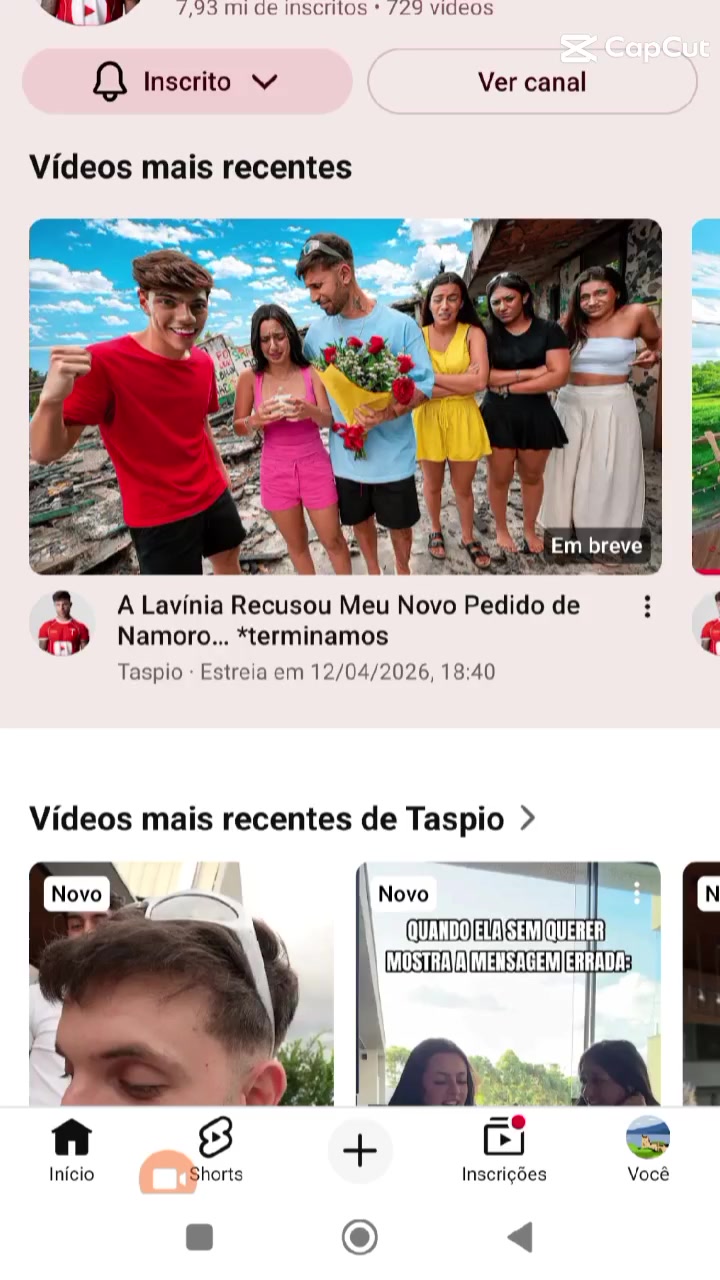The width and height of the screenshot is (720, 1280).
Task: Tap the system home button
Action: 360,1237
